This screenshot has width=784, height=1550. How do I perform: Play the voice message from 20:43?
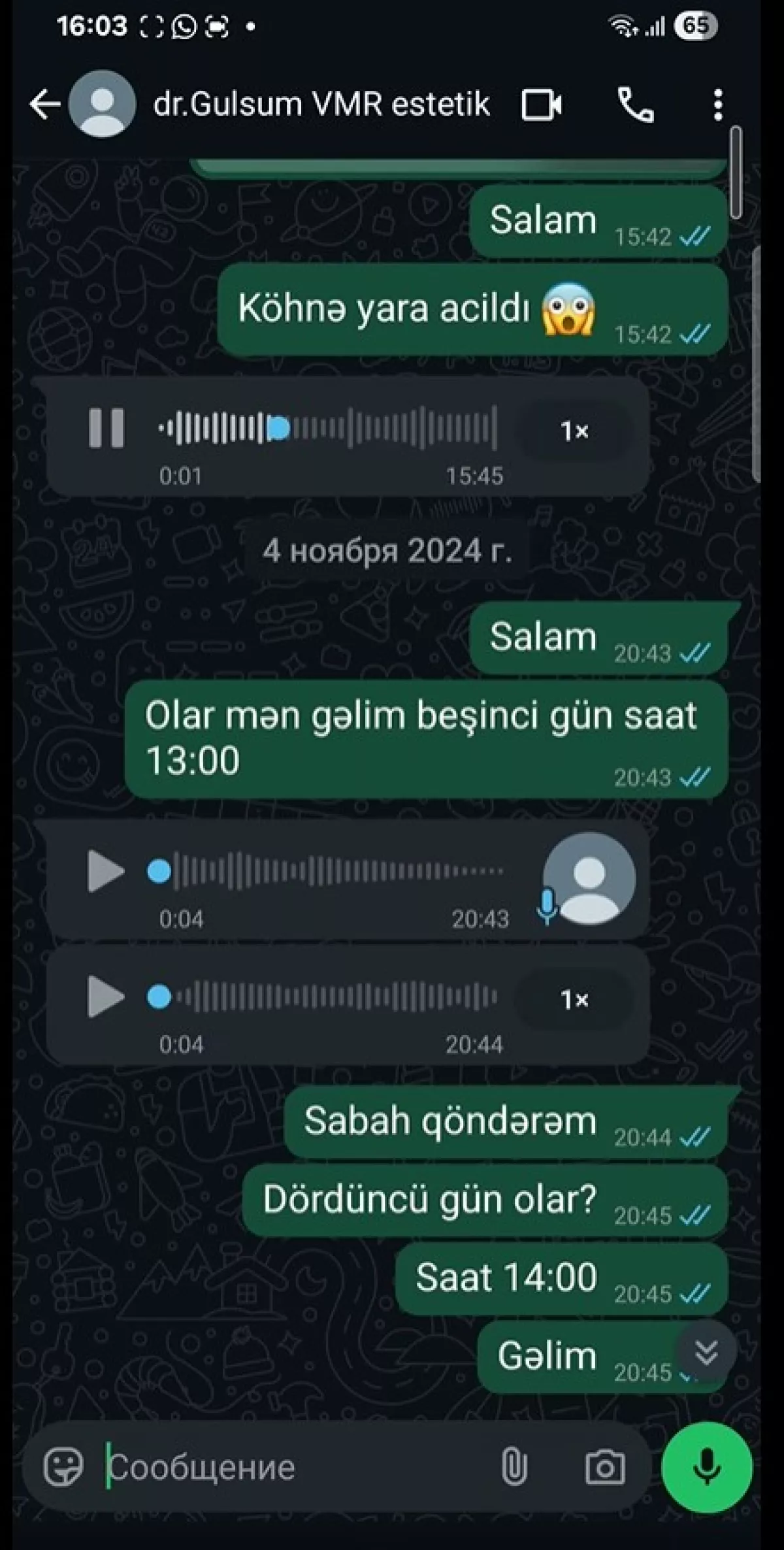pos(105,871)
